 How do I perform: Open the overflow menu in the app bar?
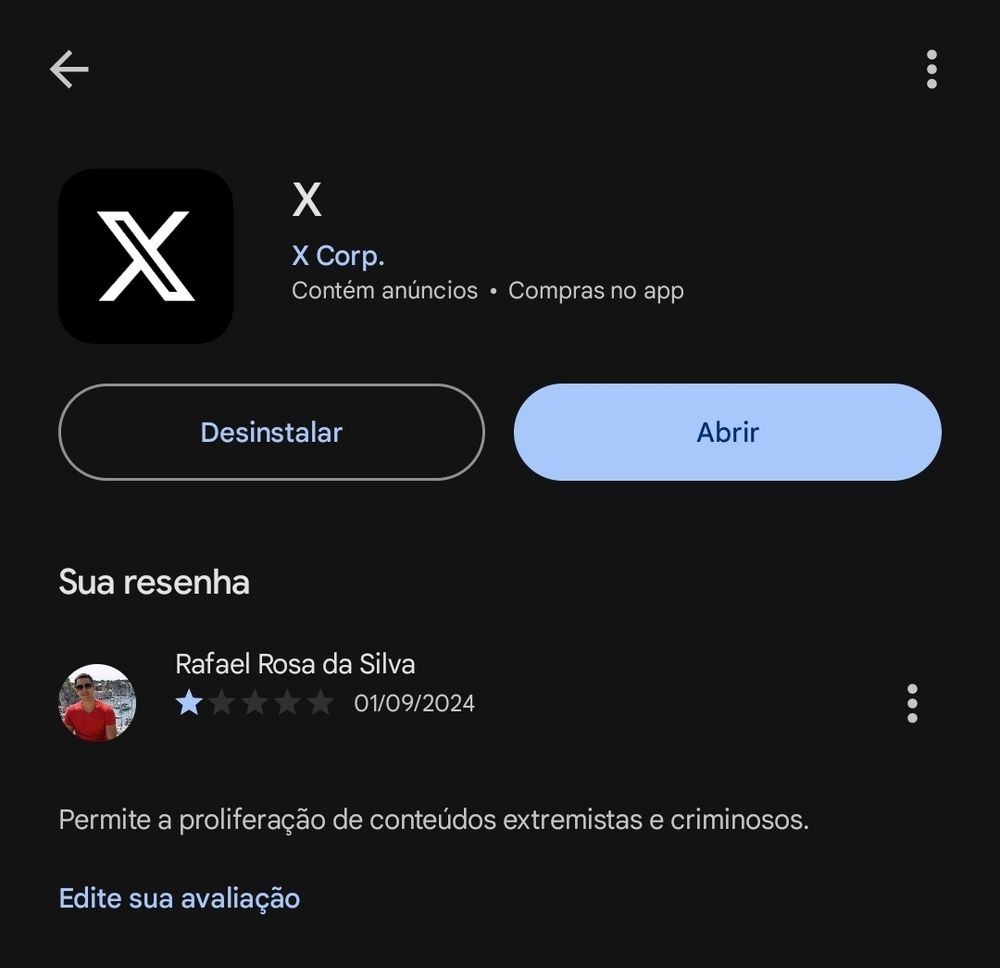[x=931, y=69]
